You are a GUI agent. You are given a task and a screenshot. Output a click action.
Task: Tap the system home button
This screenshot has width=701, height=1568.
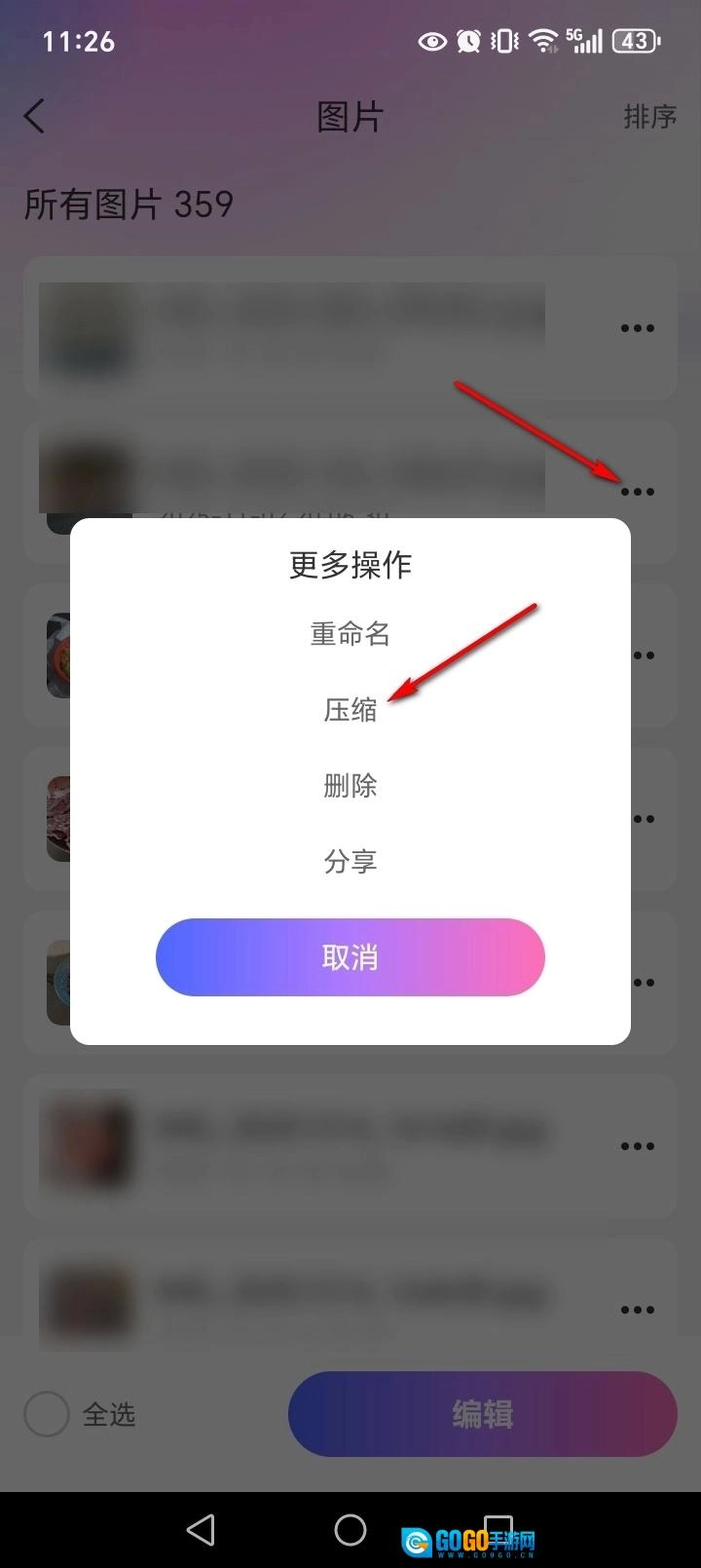point(350,1529)
